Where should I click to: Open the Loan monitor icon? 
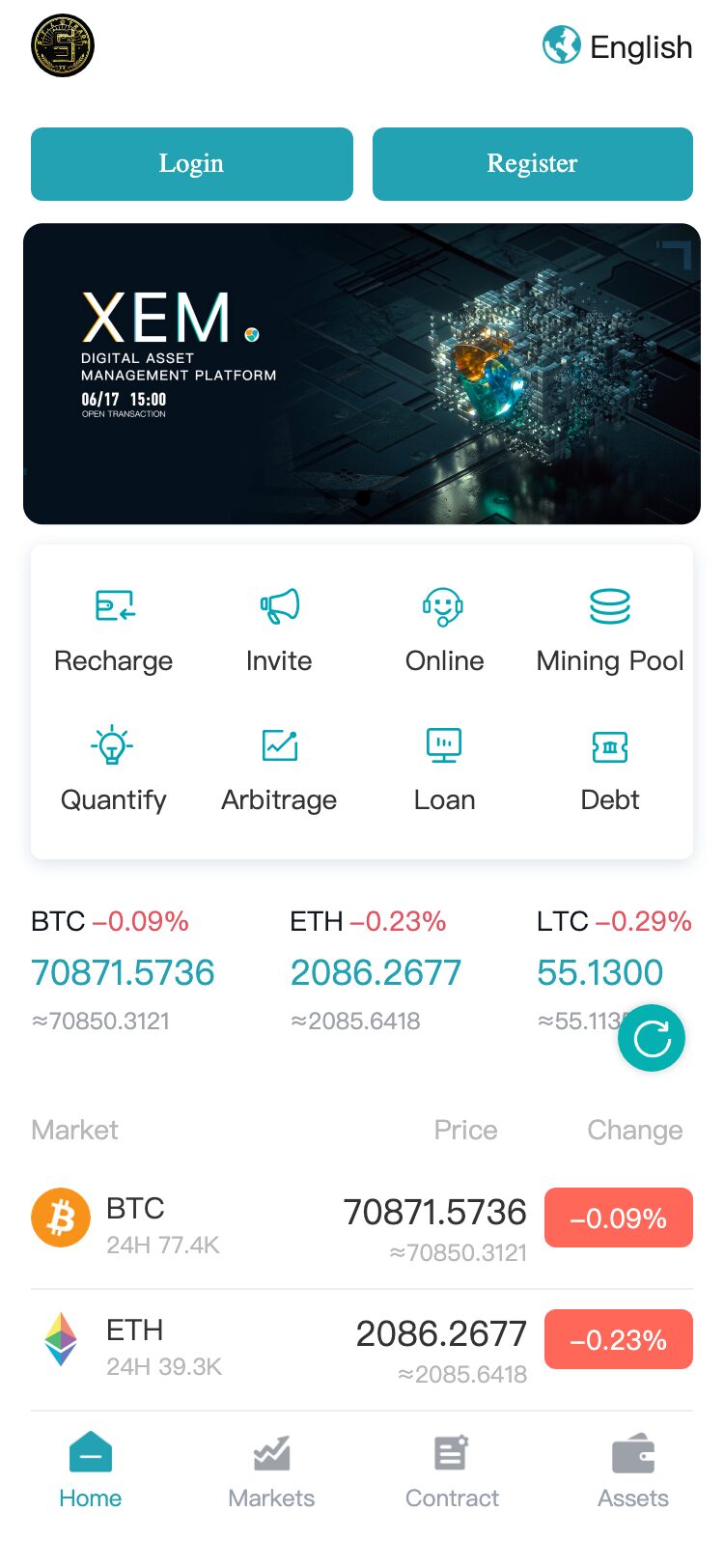(444, 745)
